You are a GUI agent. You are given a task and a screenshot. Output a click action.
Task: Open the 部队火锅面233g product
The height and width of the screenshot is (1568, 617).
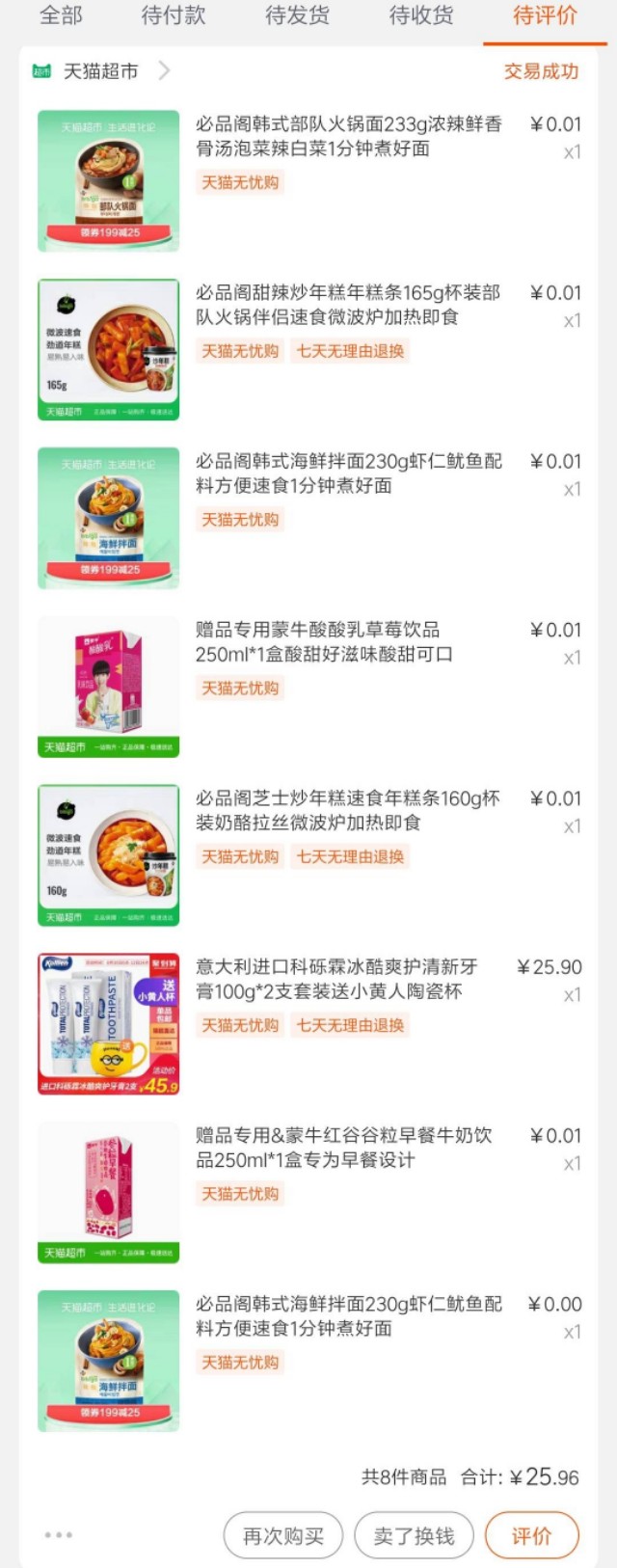tap(348, 136)
